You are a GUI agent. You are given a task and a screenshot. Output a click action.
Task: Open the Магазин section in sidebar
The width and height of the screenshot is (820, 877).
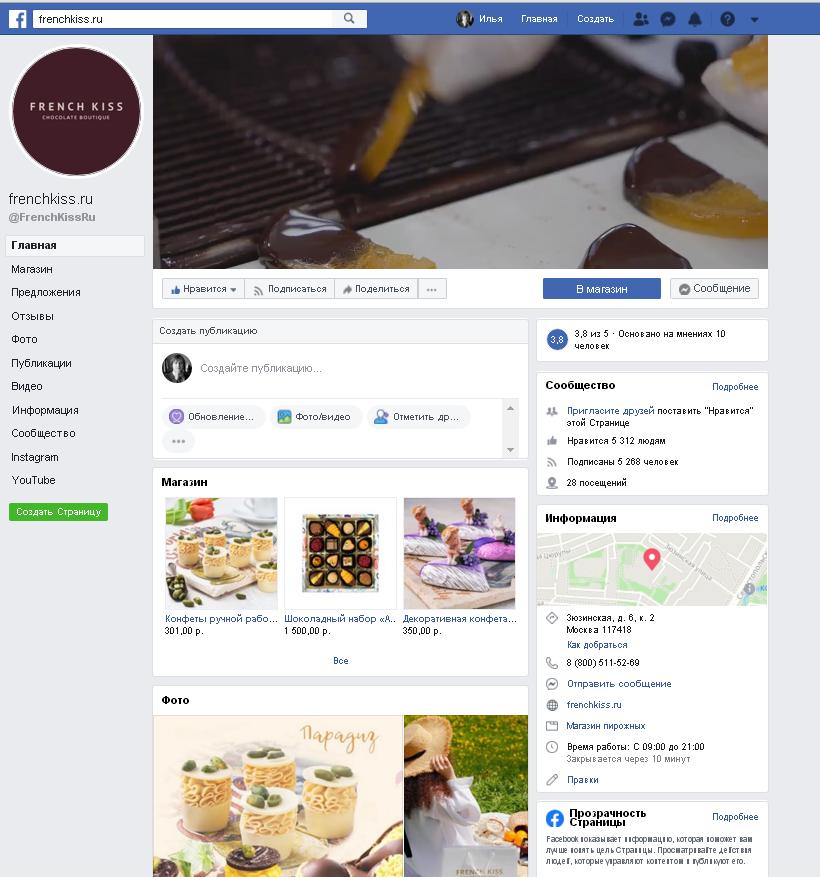coord(32,269)
